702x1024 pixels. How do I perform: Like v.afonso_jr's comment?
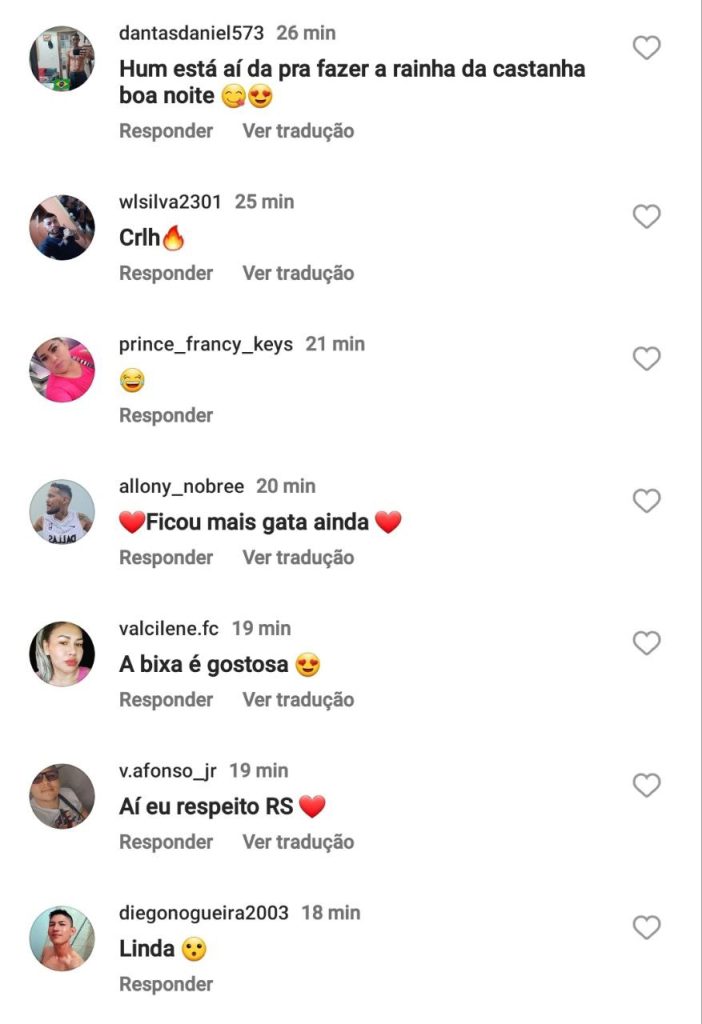pos(647,785)
